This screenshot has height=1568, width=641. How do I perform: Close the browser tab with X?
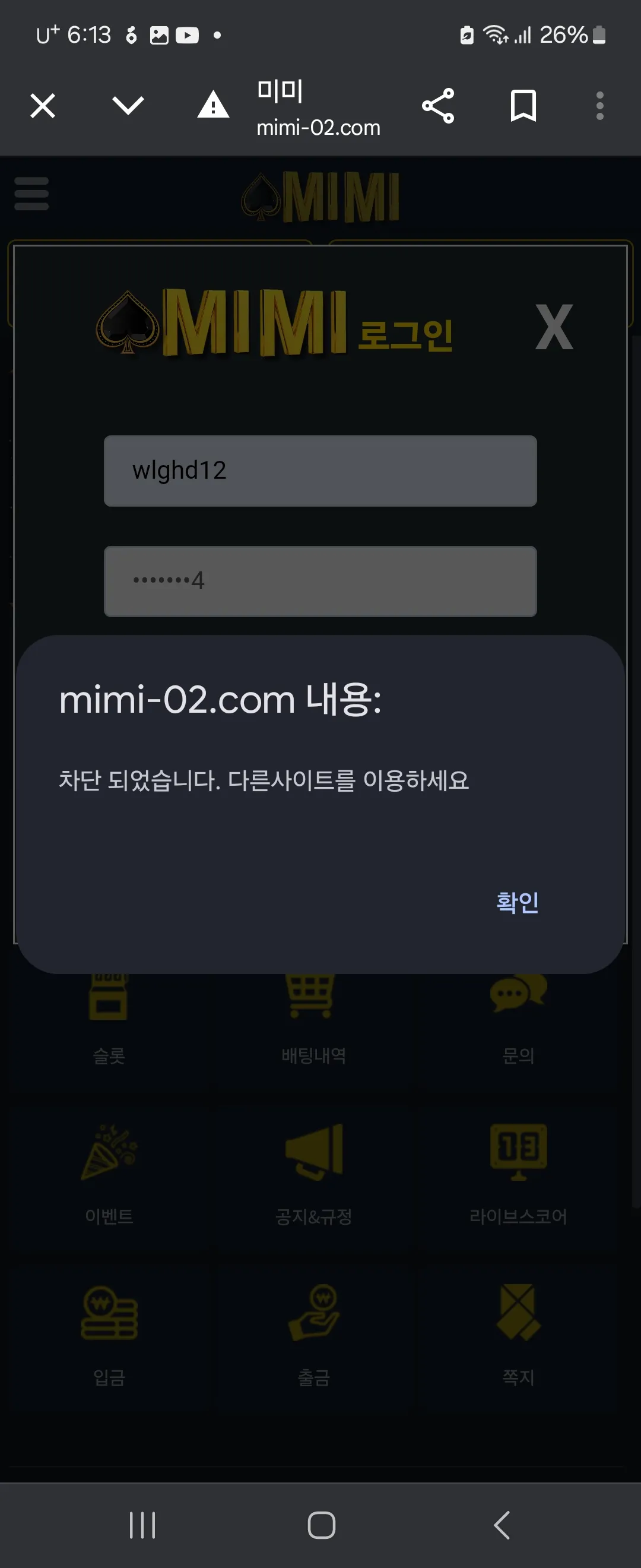tap(43, 106)
